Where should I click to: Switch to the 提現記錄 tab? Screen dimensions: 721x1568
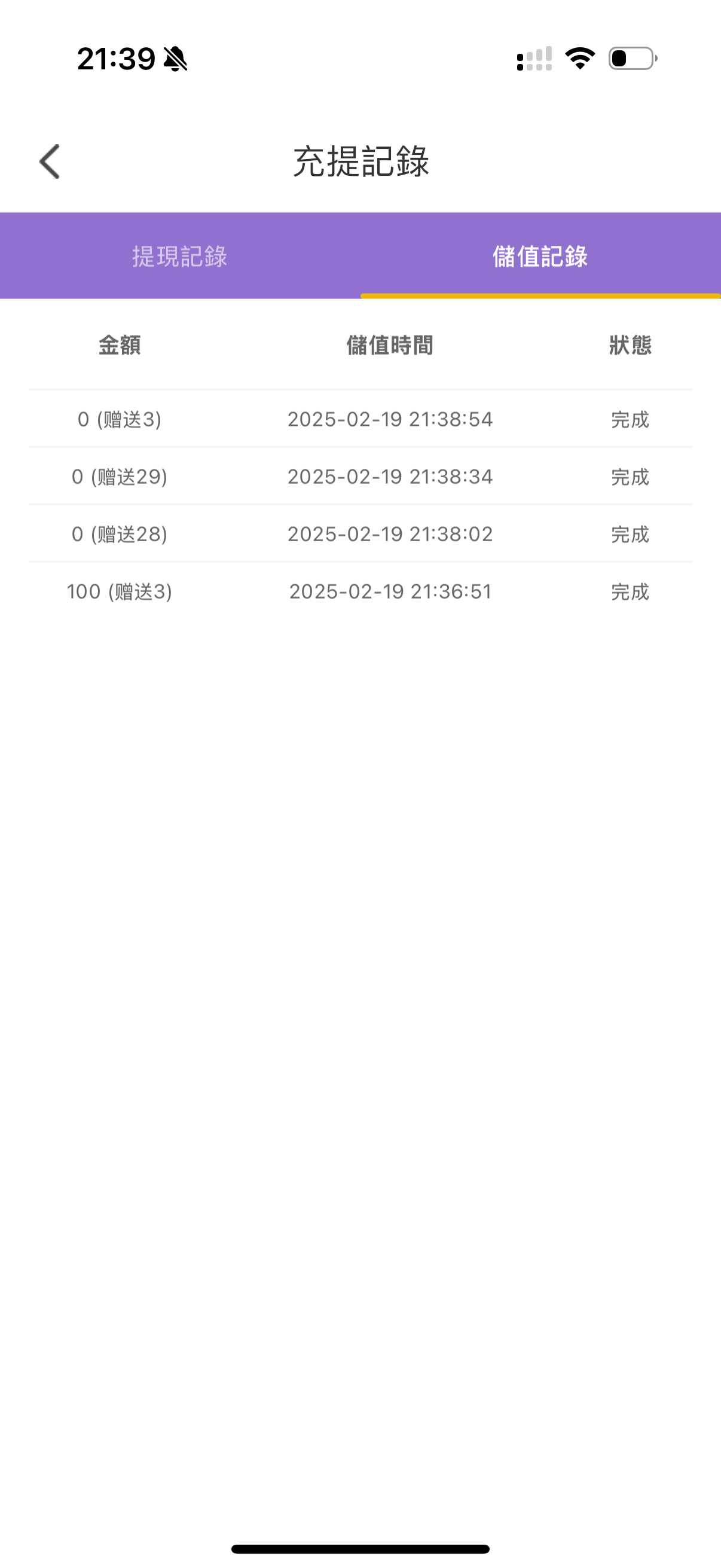click(179, 257)
